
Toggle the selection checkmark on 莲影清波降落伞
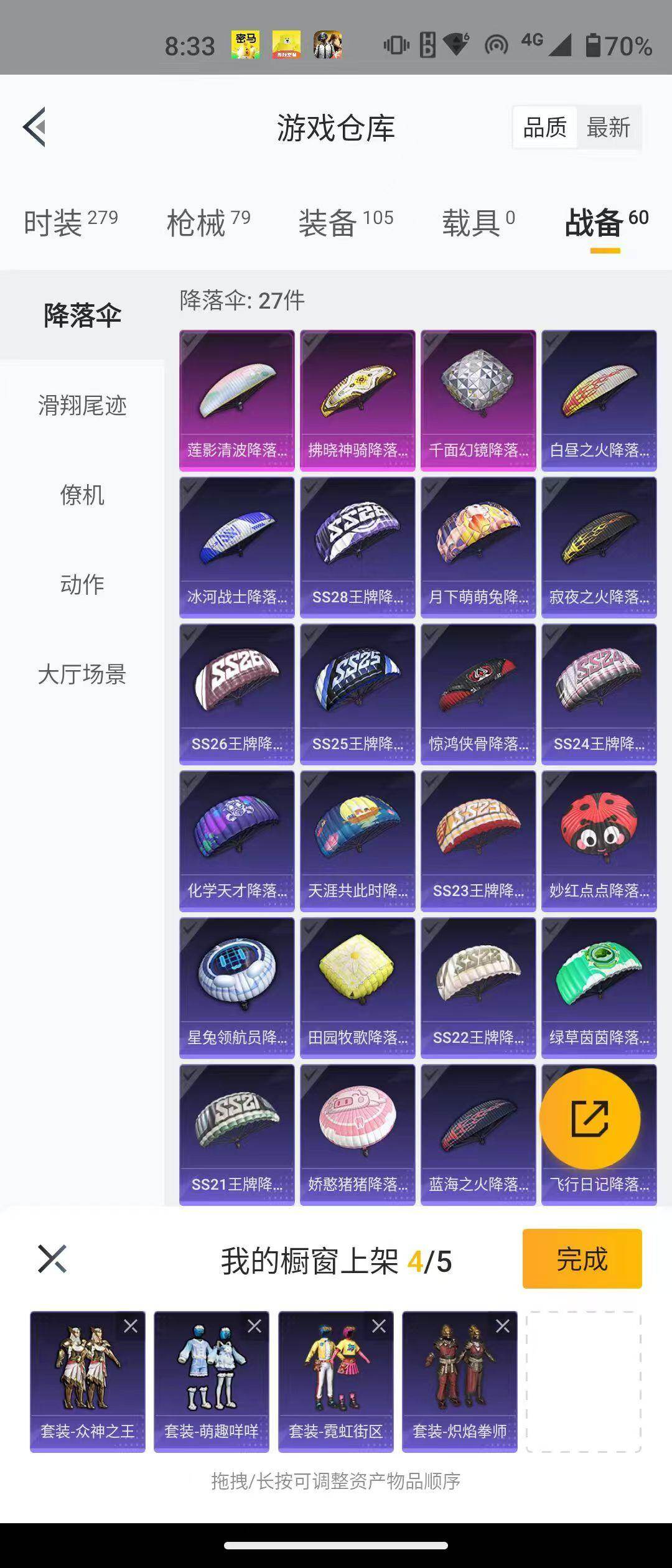point(189,342)
